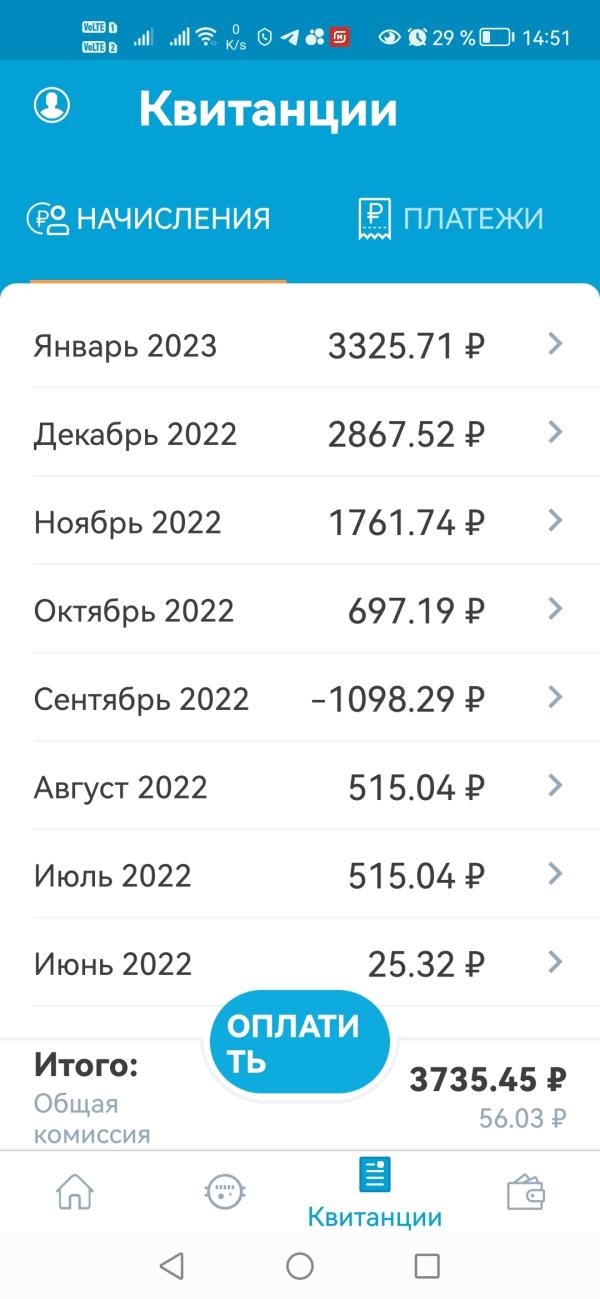Image resolution: width=600 pixels, height=1299 pixels.
Task: Open the Октябрь 2022 receipt
Action: 300,610
